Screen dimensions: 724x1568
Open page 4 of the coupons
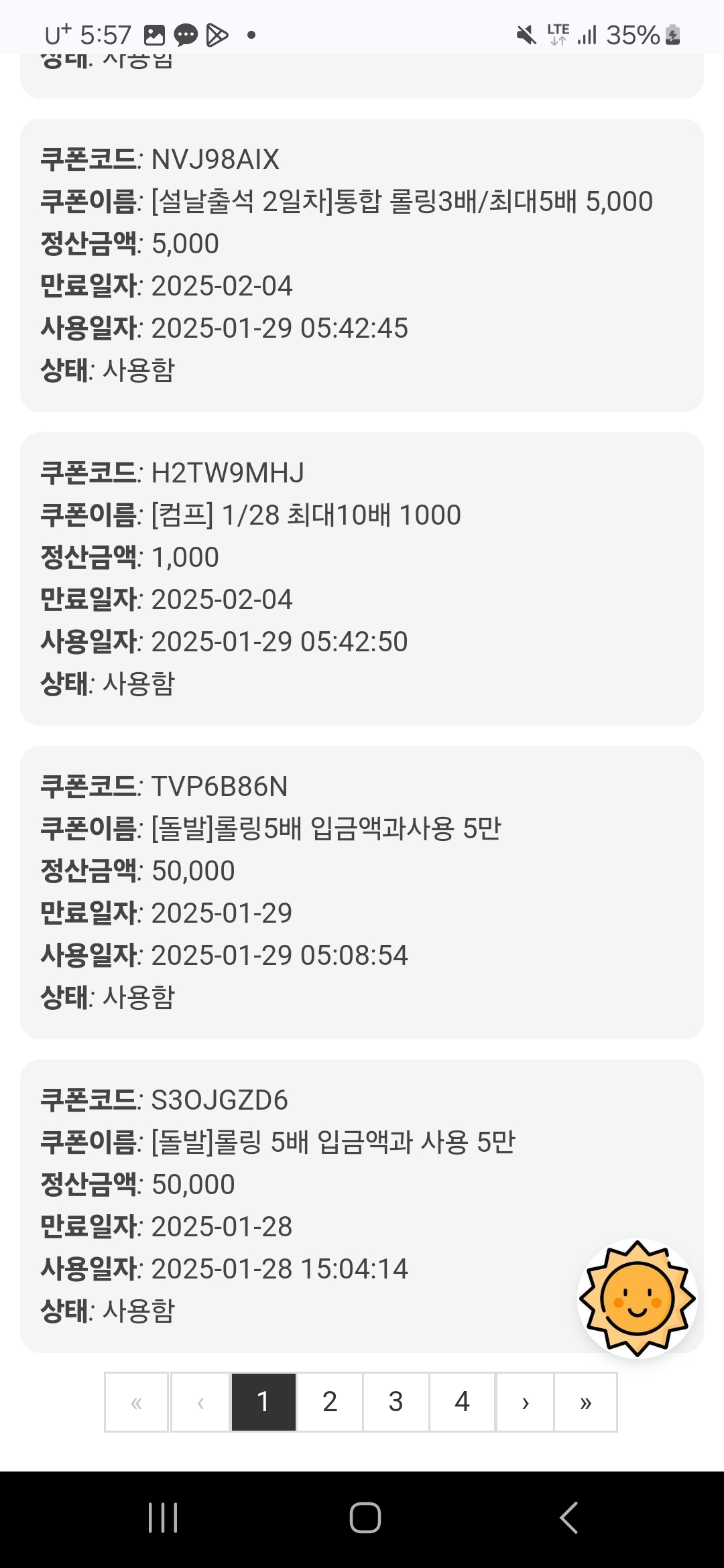click(x=462, y=1402)
